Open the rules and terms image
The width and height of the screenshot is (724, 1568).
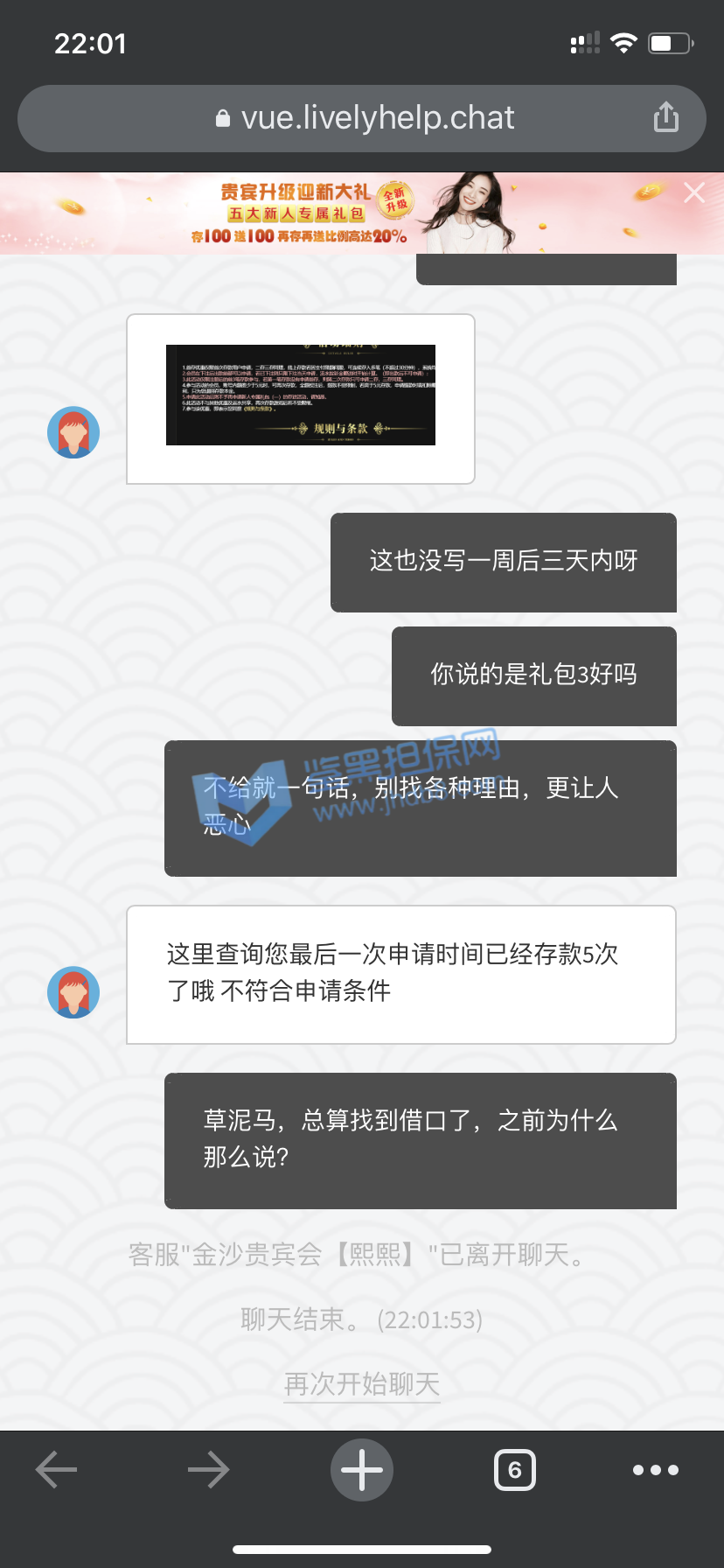[300, 395]
